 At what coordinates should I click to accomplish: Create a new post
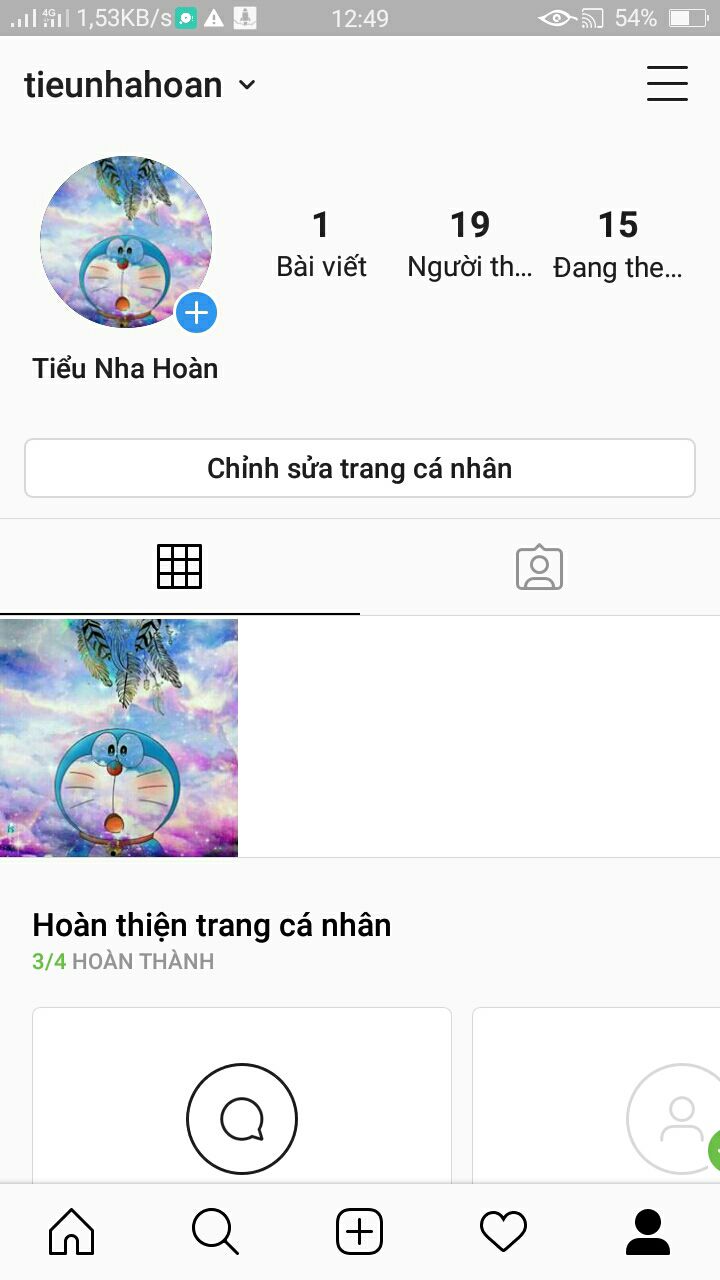click(360, 1232)
